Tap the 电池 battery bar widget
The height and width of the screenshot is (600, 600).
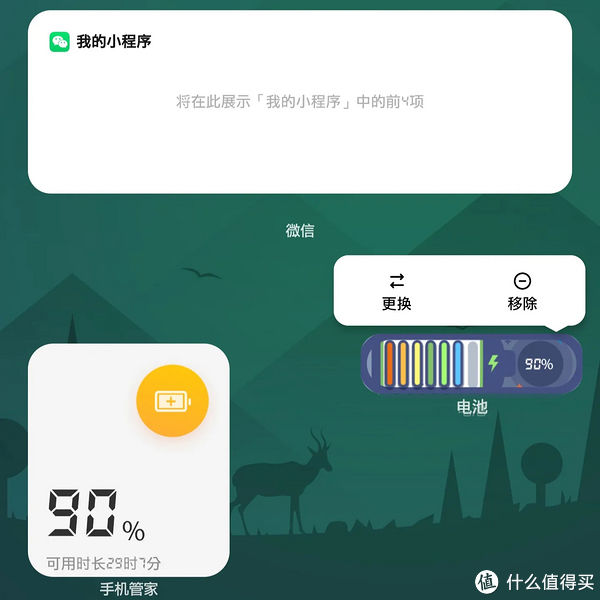[x=471, y=365]
